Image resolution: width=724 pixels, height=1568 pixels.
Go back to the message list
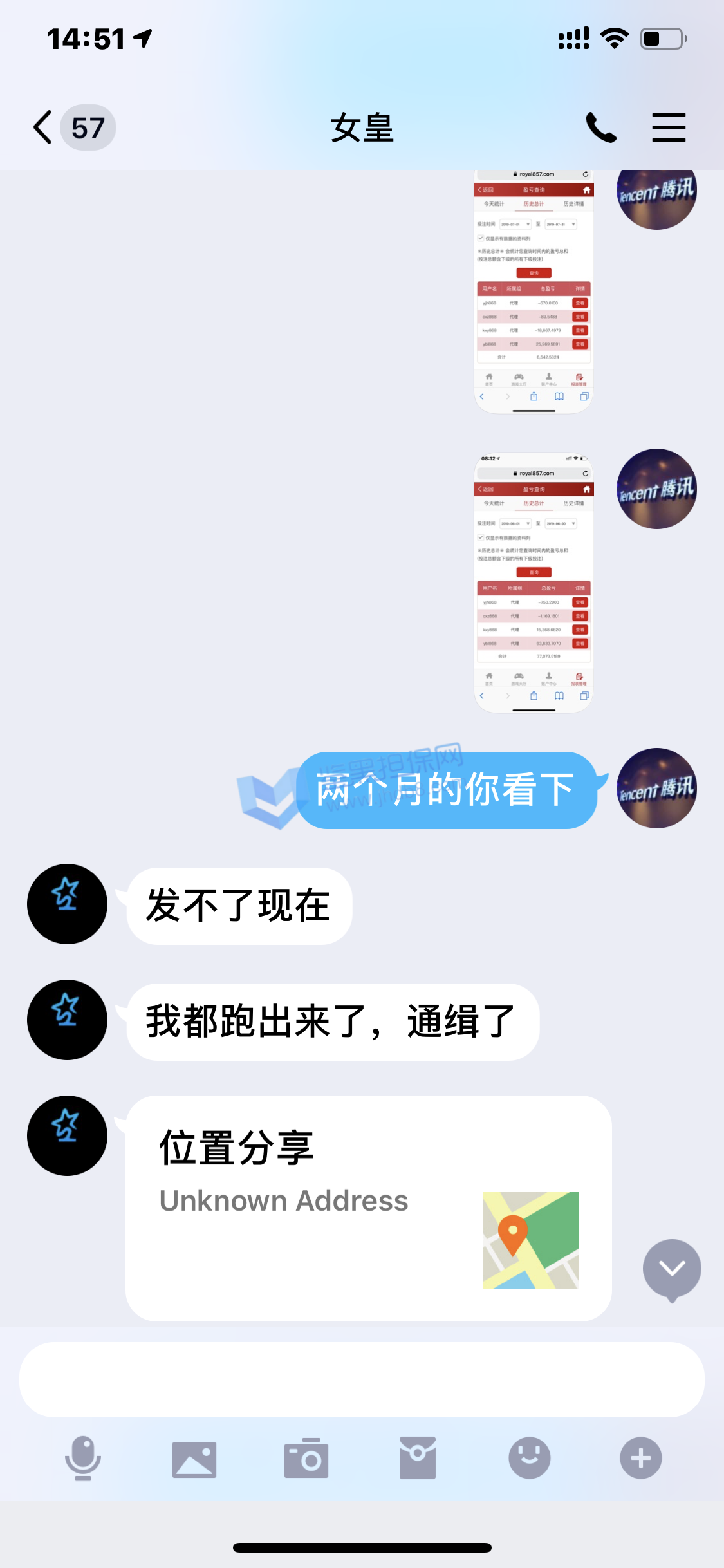click(x=44, y=127)
